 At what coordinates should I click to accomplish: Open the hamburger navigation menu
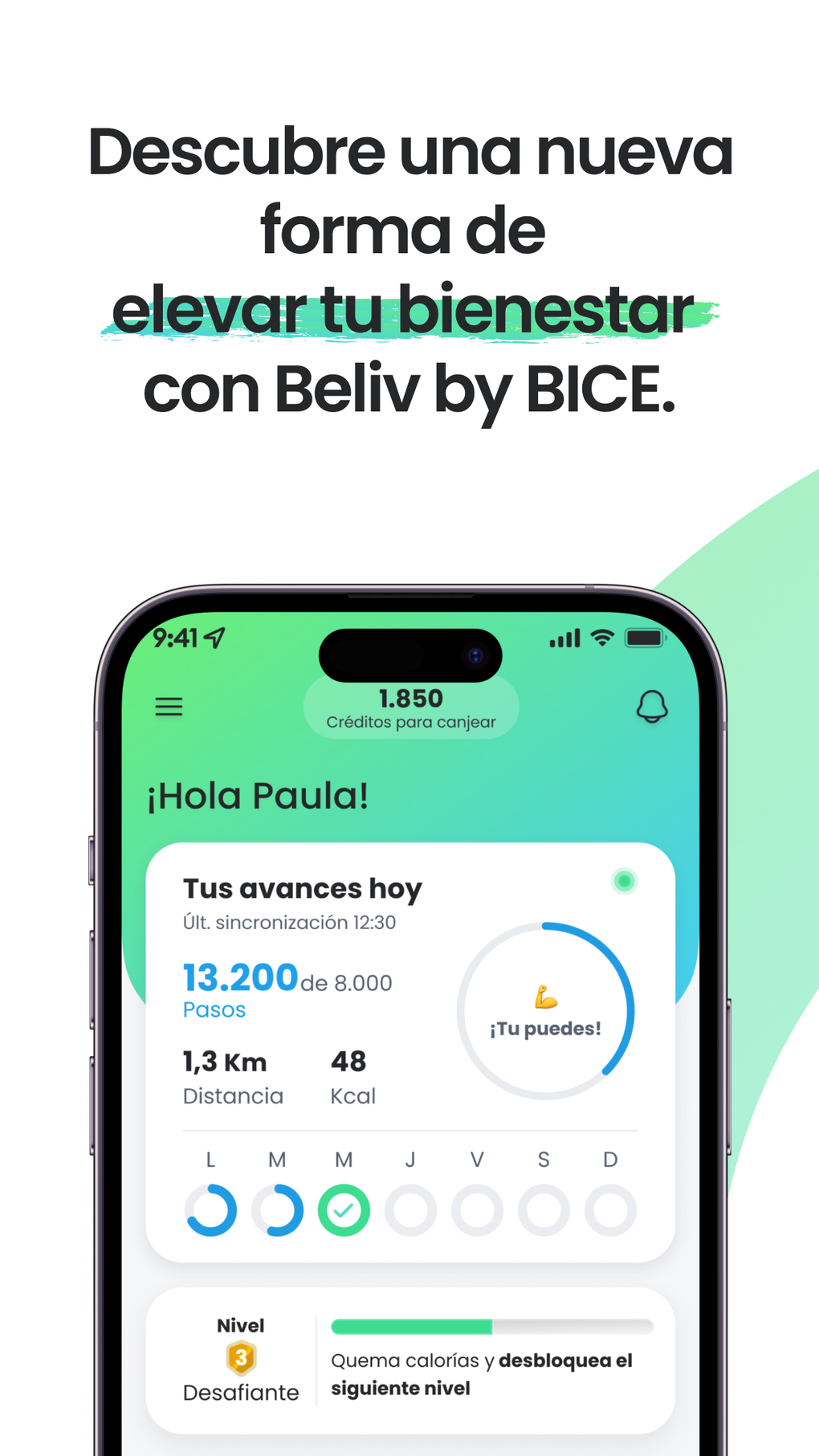pos(169,707)
